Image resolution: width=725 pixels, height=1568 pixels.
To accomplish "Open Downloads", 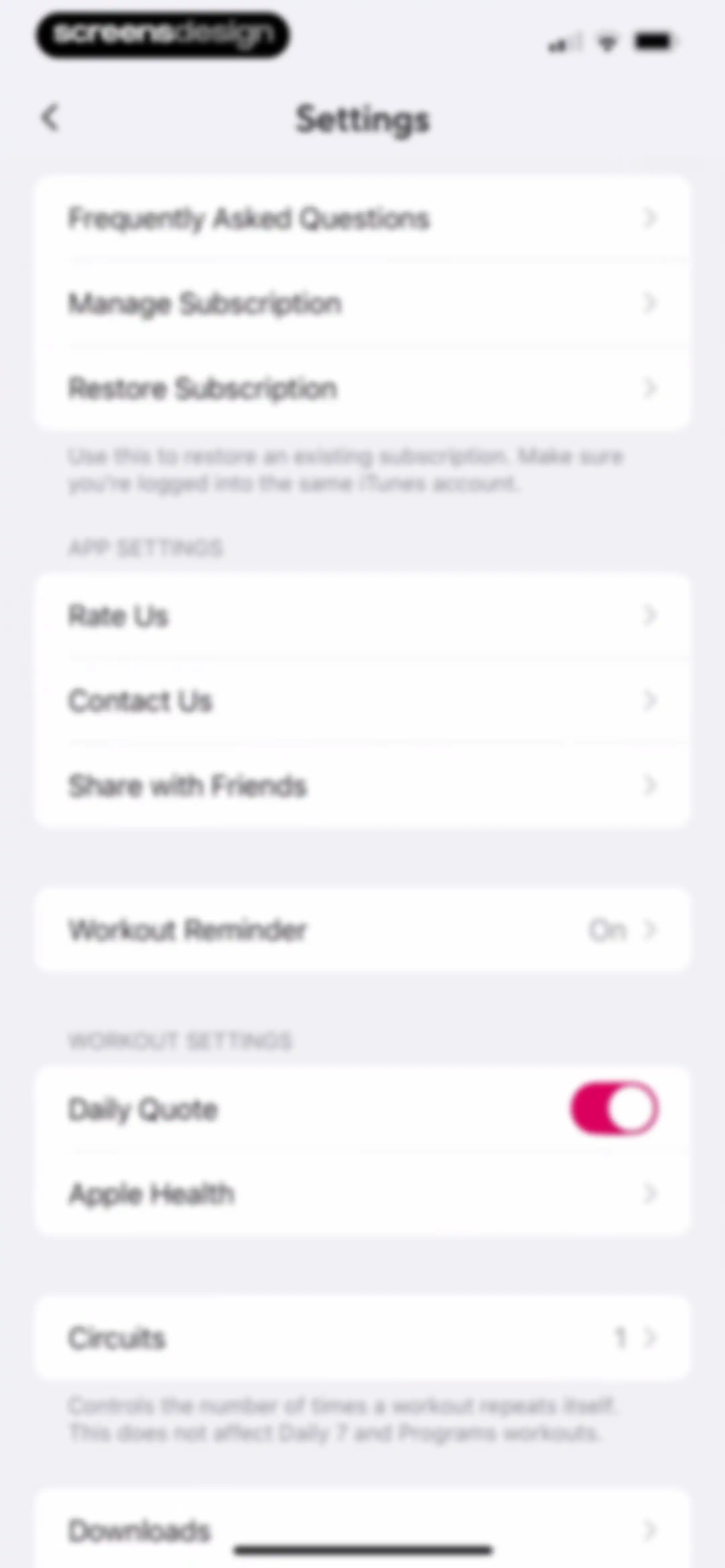I will [x=363, y=1529].
